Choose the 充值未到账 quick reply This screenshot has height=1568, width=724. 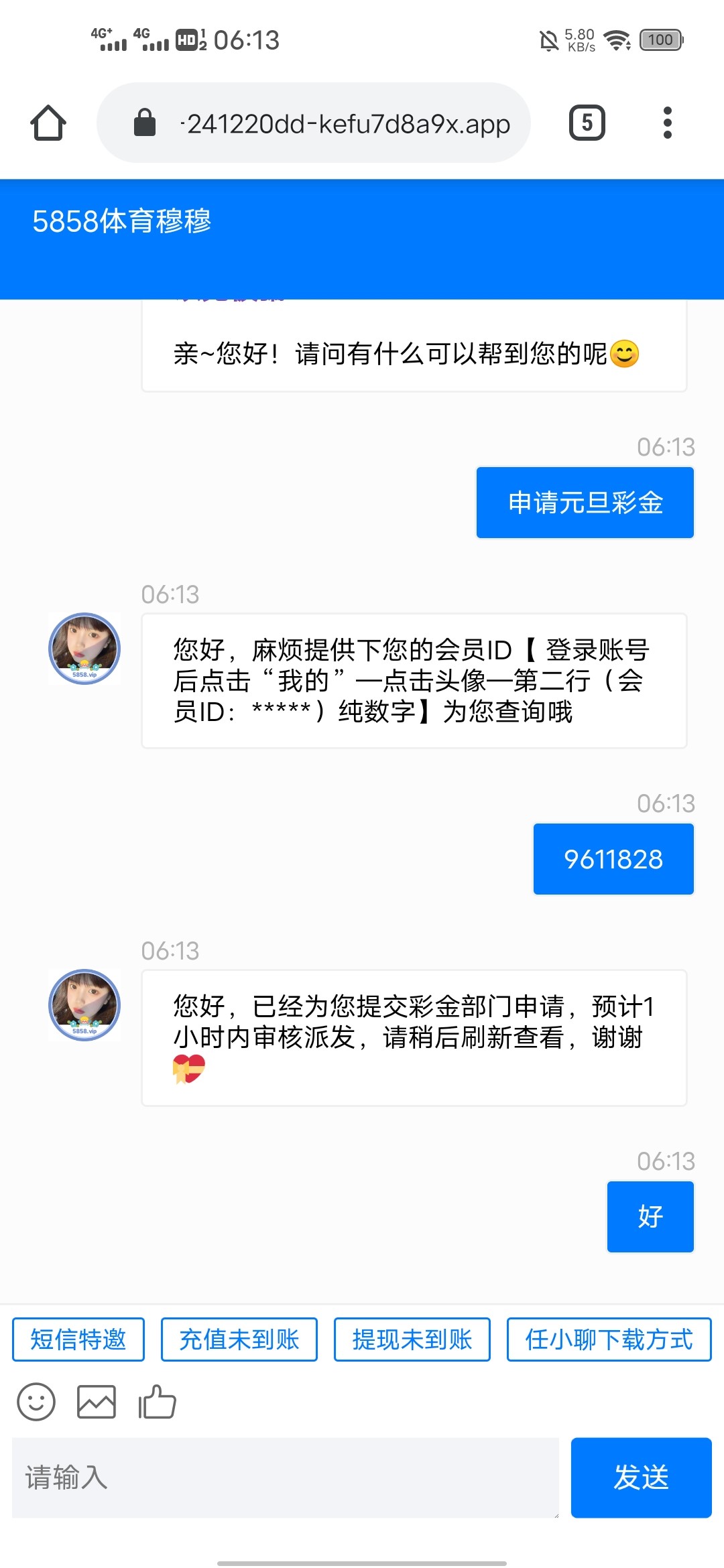[x=239, y=1340]
